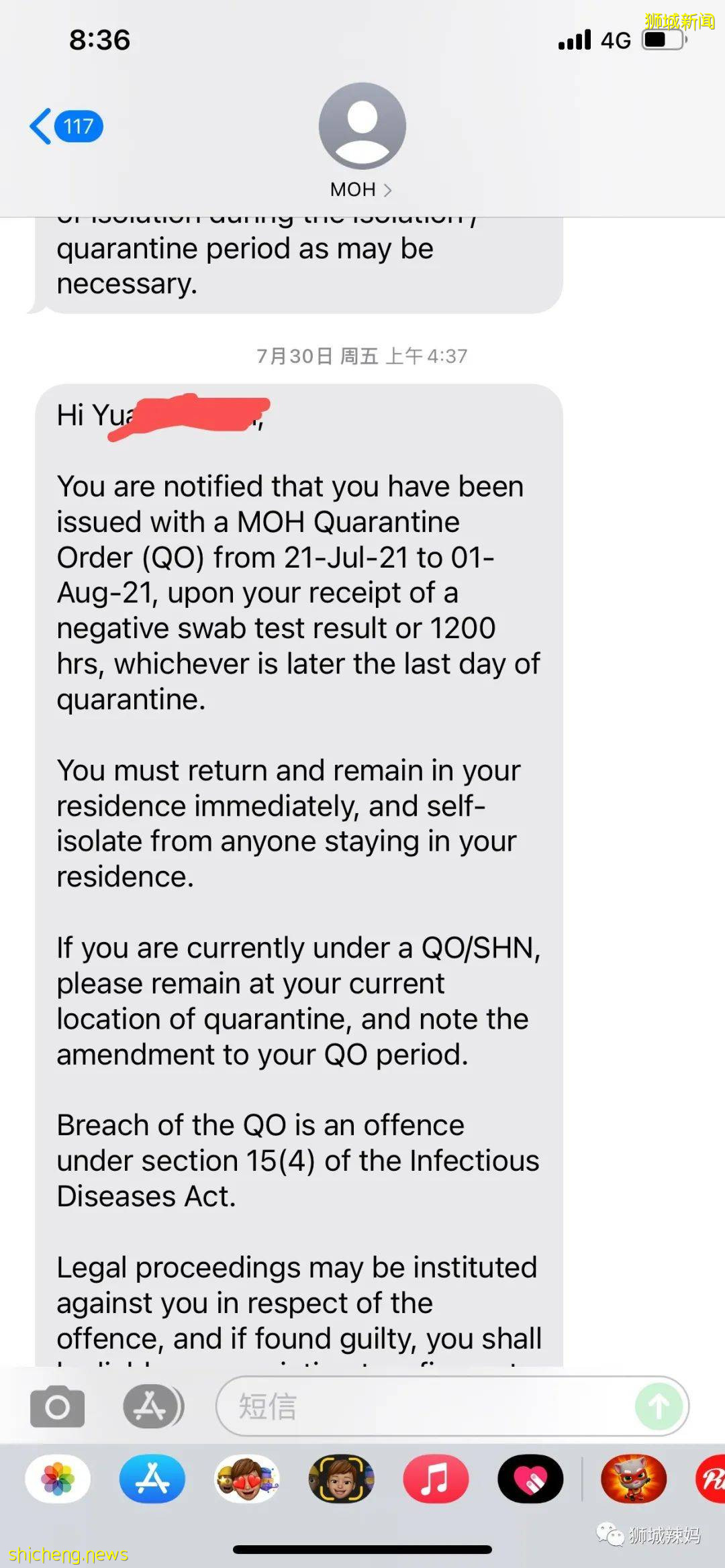Open the Digital Touch heart app
Screen dimensions: 725x1568
(530, 1479)
